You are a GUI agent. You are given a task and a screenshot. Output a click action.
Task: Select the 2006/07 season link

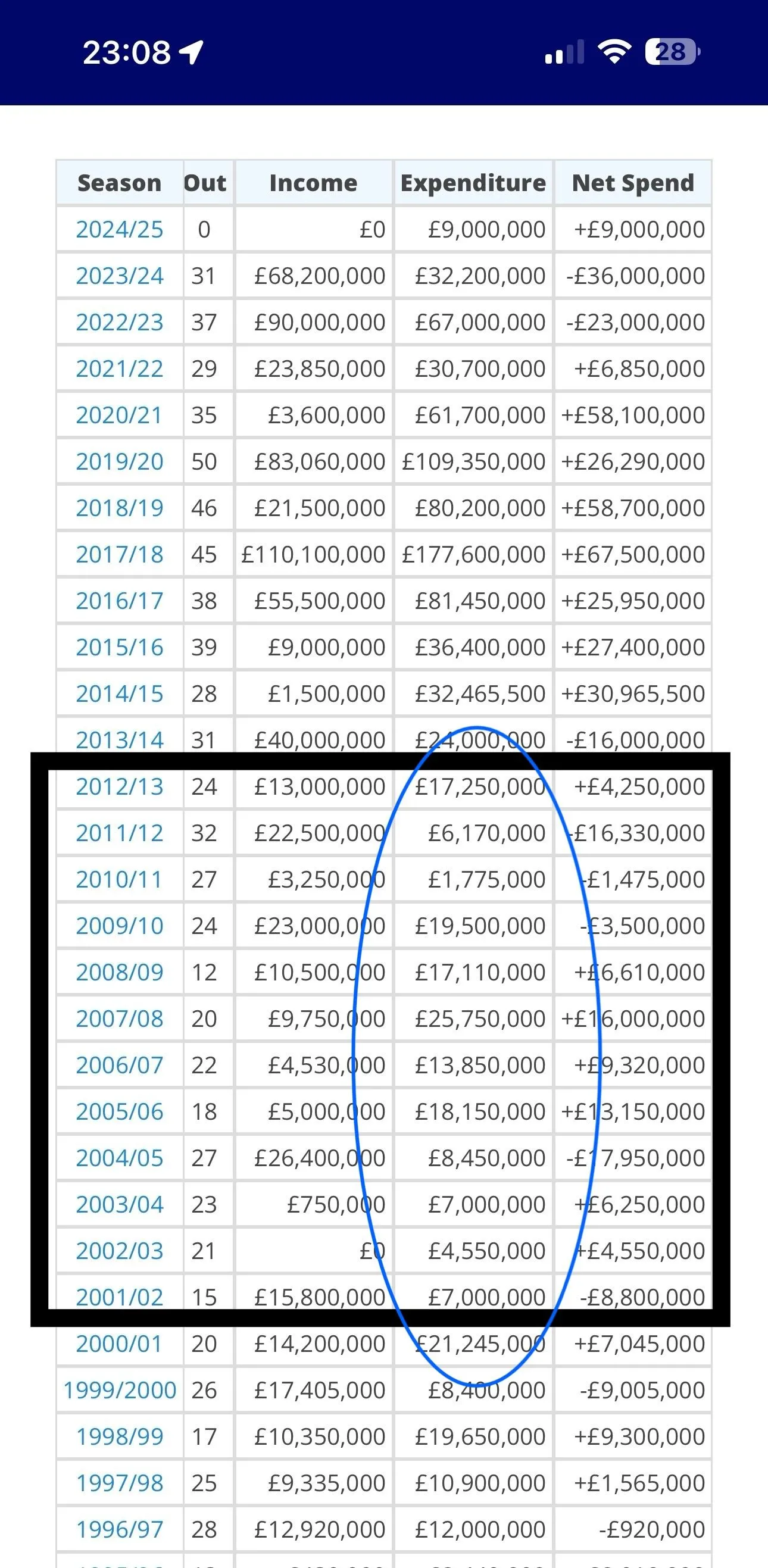[x=119, y=1065]
